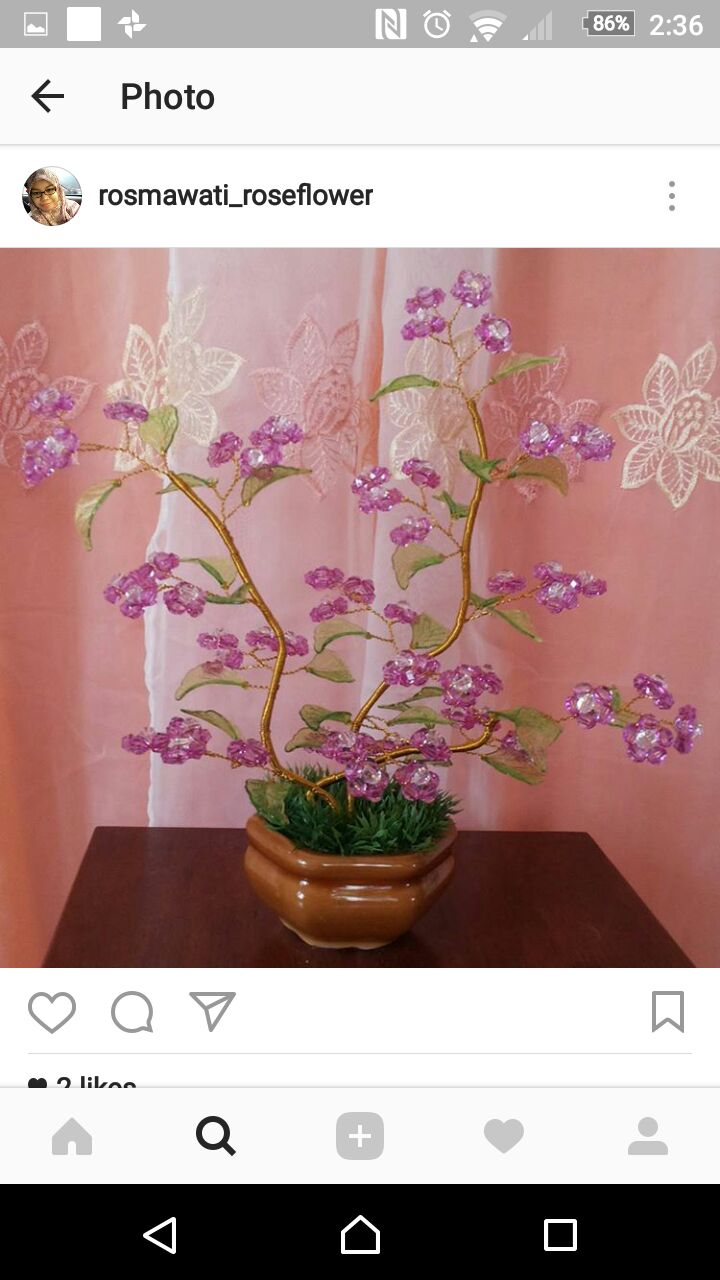Bookmark this post
720x1280 pixels.
pyautogui.click(x=667, y=1012)
